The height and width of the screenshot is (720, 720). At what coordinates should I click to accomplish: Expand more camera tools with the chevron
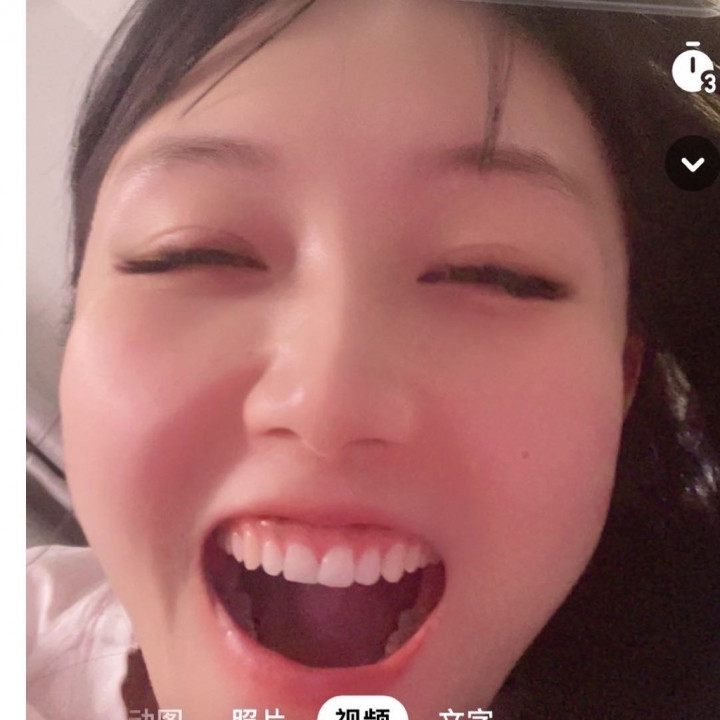692,163
